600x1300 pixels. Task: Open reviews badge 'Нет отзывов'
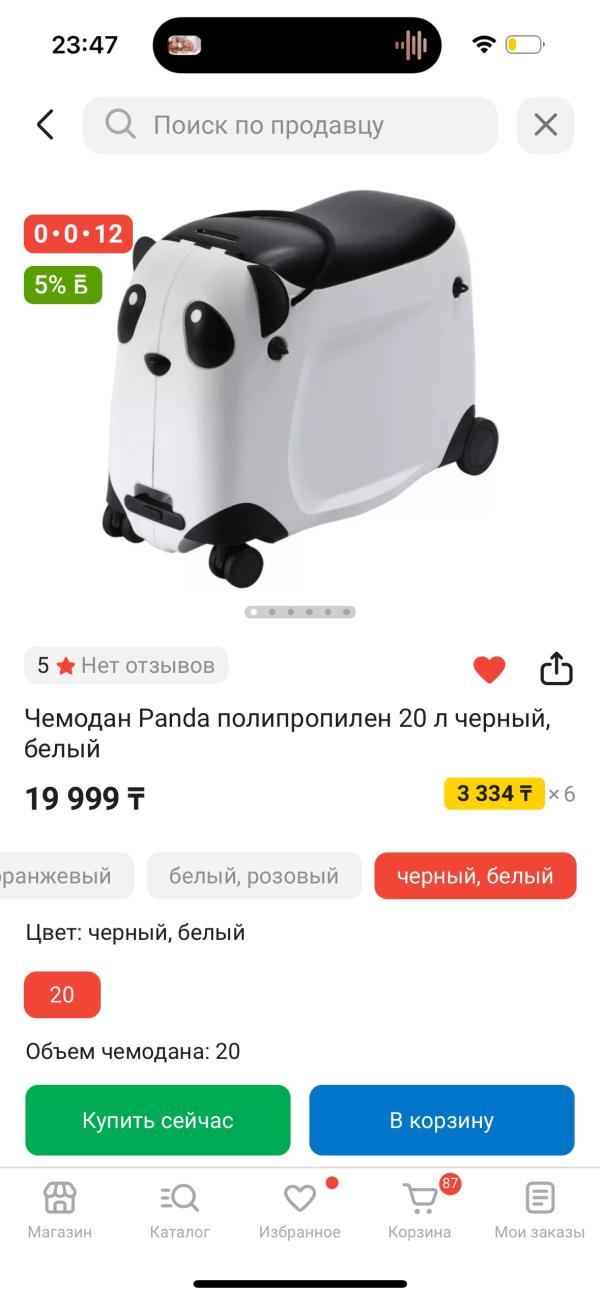(127, 665)
